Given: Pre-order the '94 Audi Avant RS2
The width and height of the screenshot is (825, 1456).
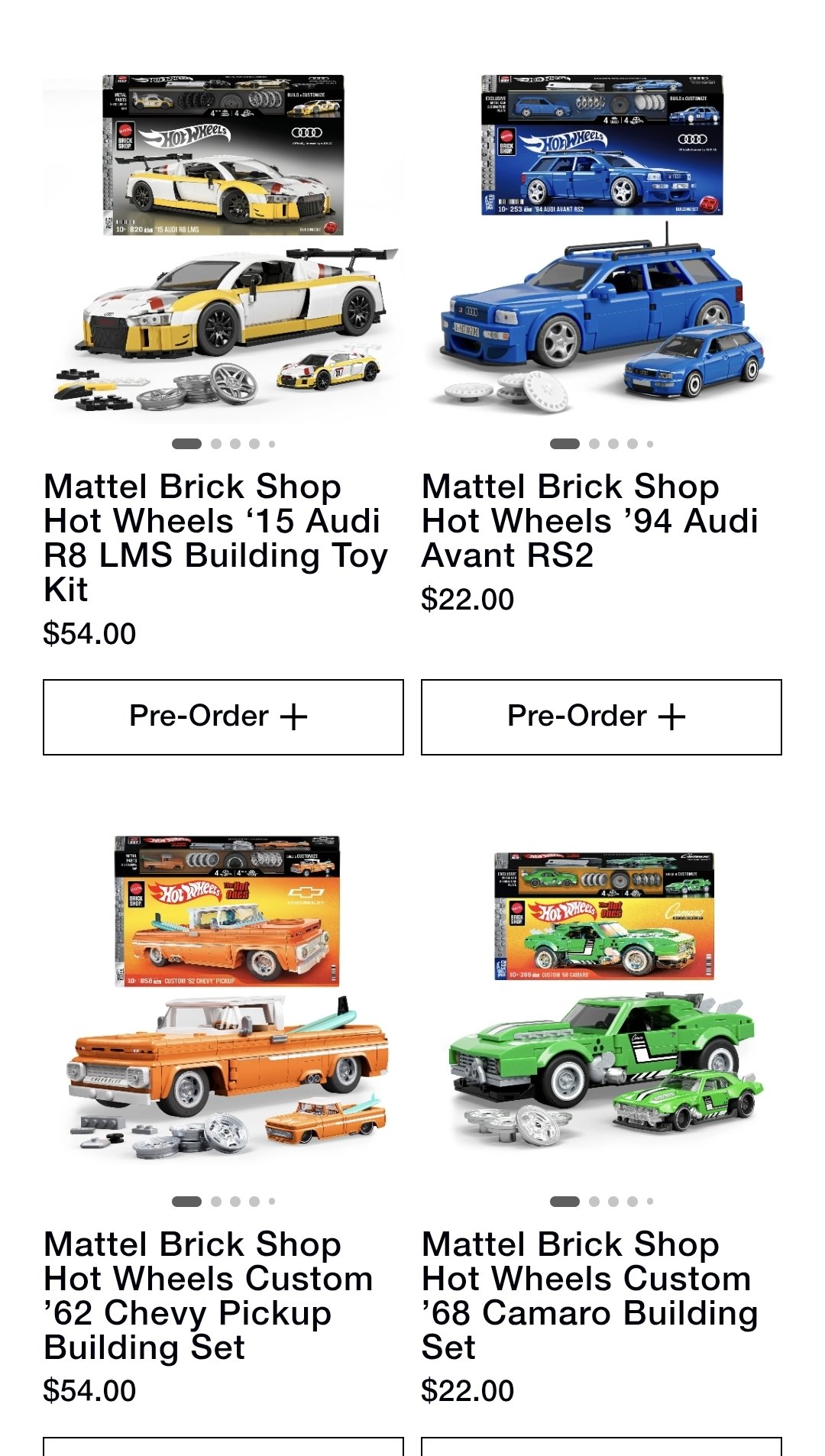Looking at the screenshot, I should coord(601,717).
